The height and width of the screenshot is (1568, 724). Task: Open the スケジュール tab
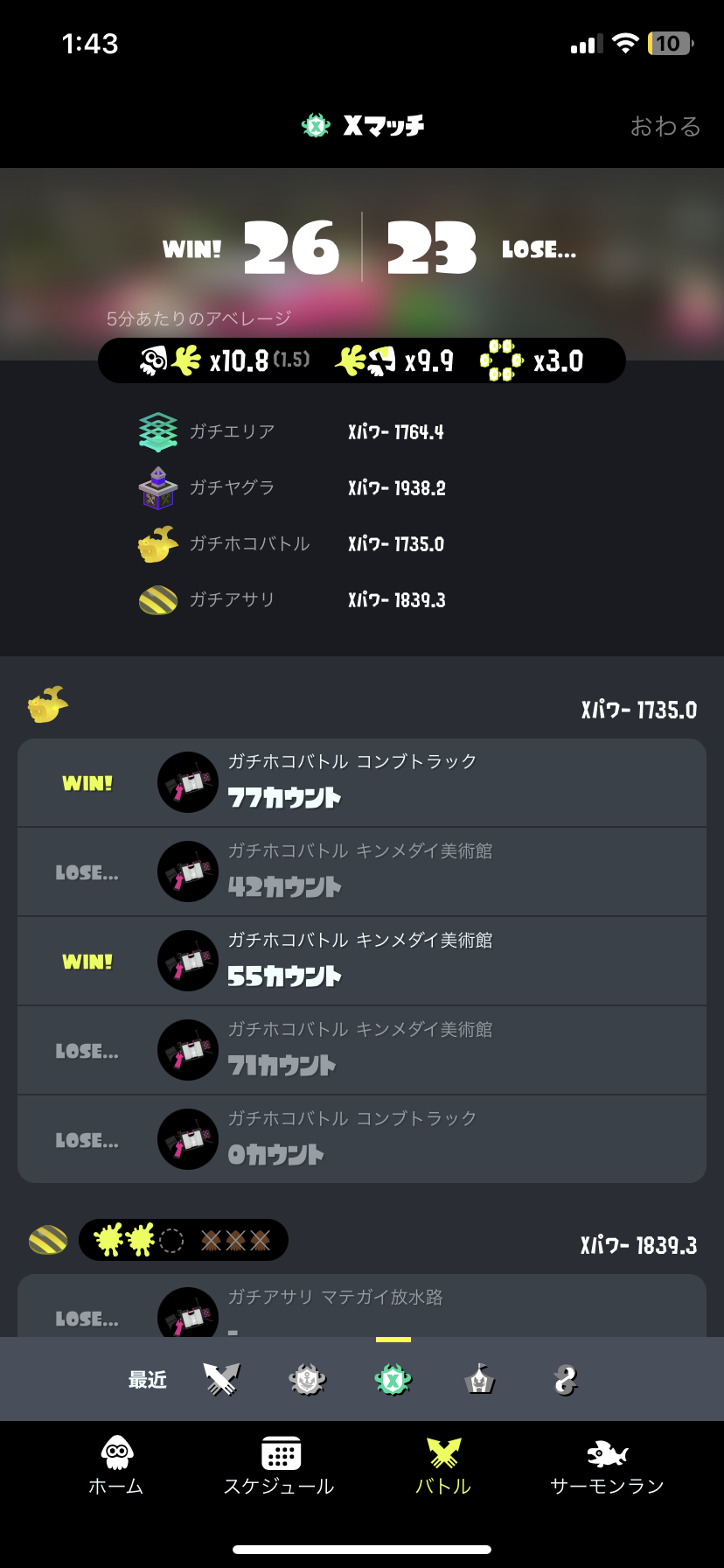tap(279, 1465)
